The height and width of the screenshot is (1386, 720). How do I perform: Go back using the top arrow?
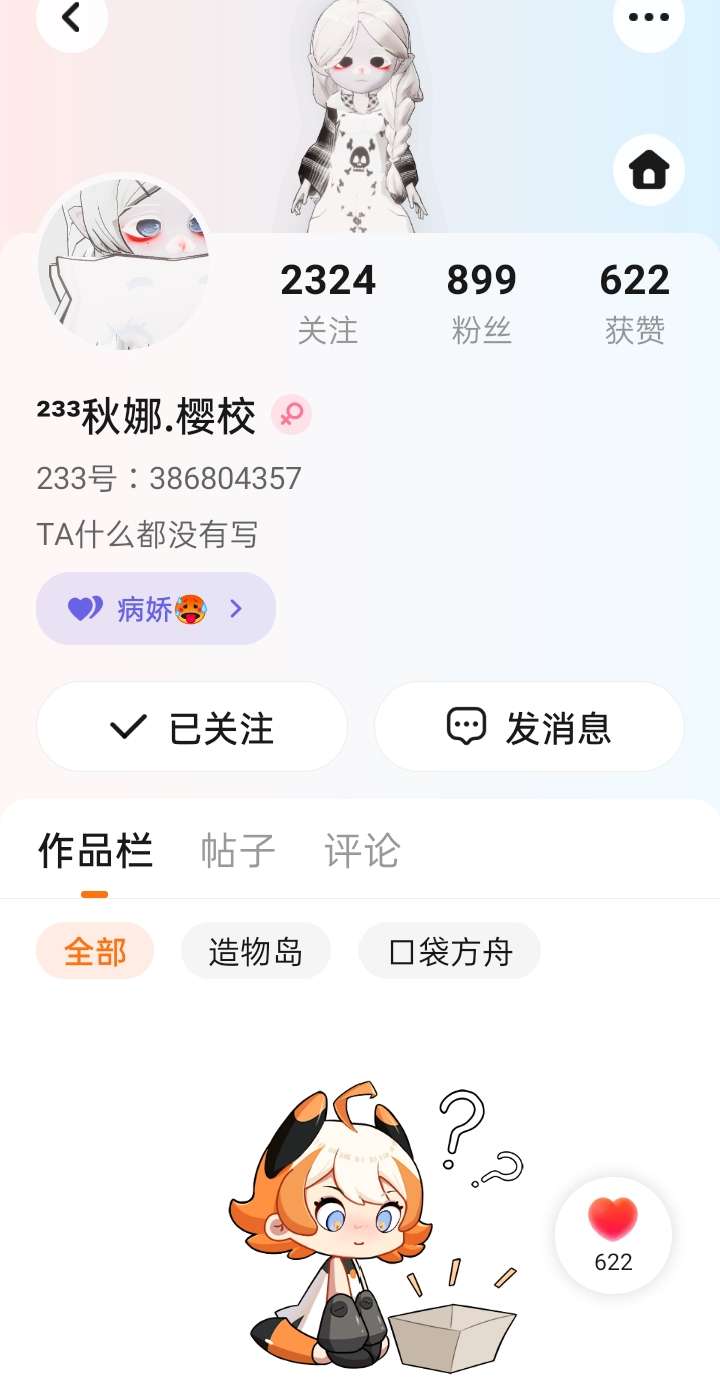(71, 17)
